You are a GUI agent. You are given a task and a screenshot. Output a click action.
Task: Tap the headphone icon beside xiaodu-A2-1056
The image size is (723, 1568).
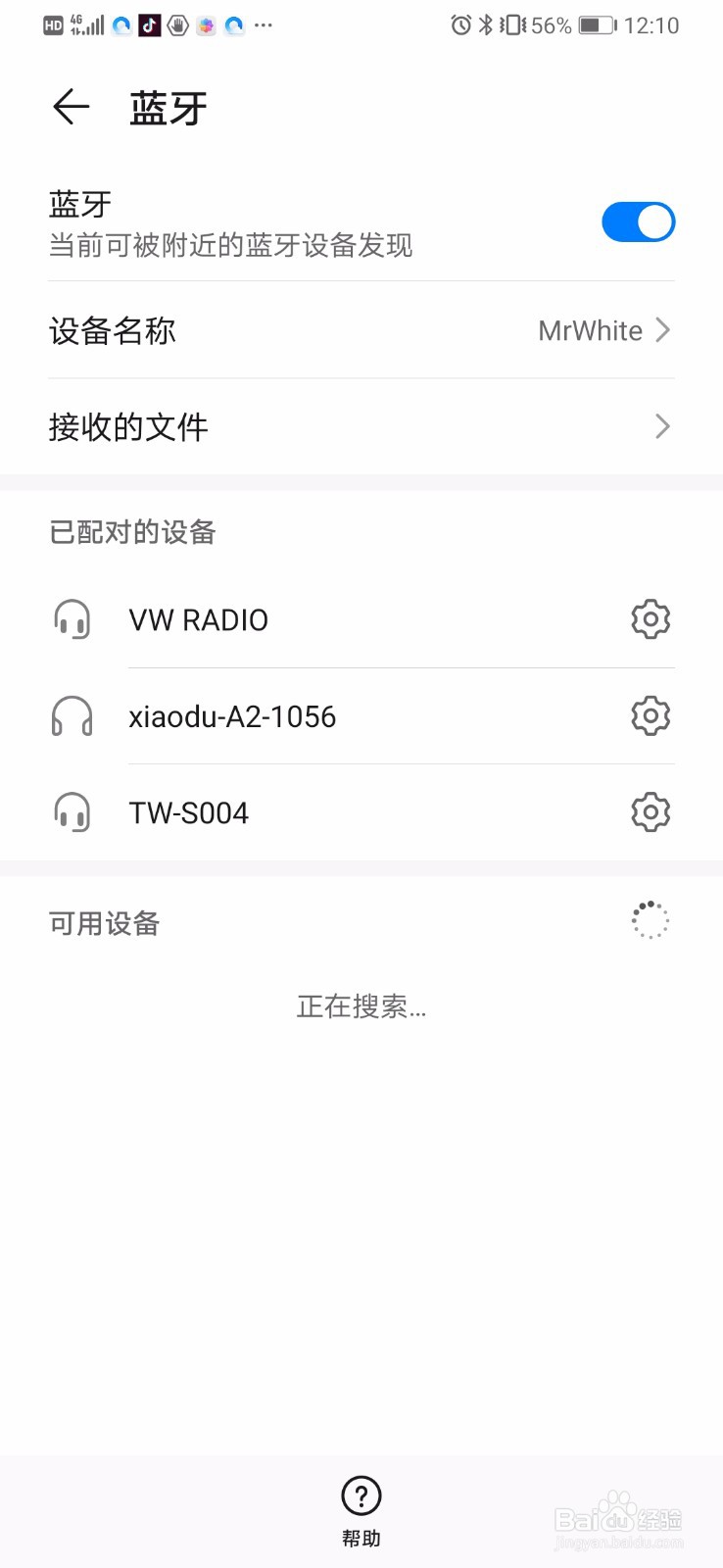[x=71, y=716]
